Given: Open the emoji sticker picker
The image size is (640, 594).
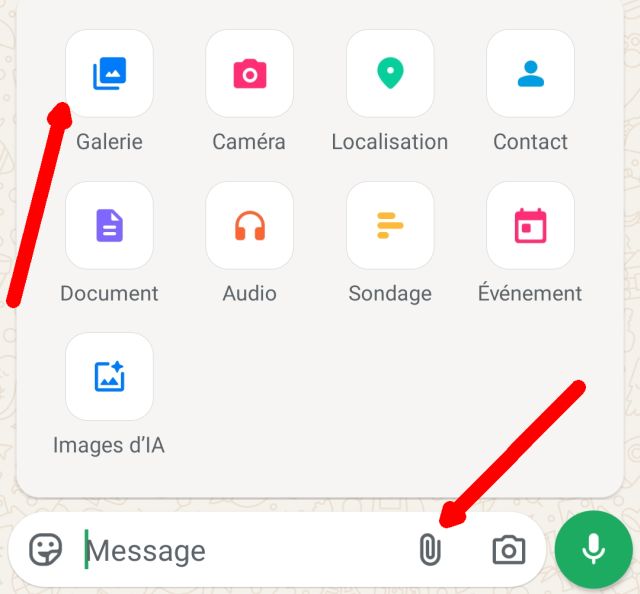Looking at the screenshot, I should pyautogui.click(x=45, y=550).
